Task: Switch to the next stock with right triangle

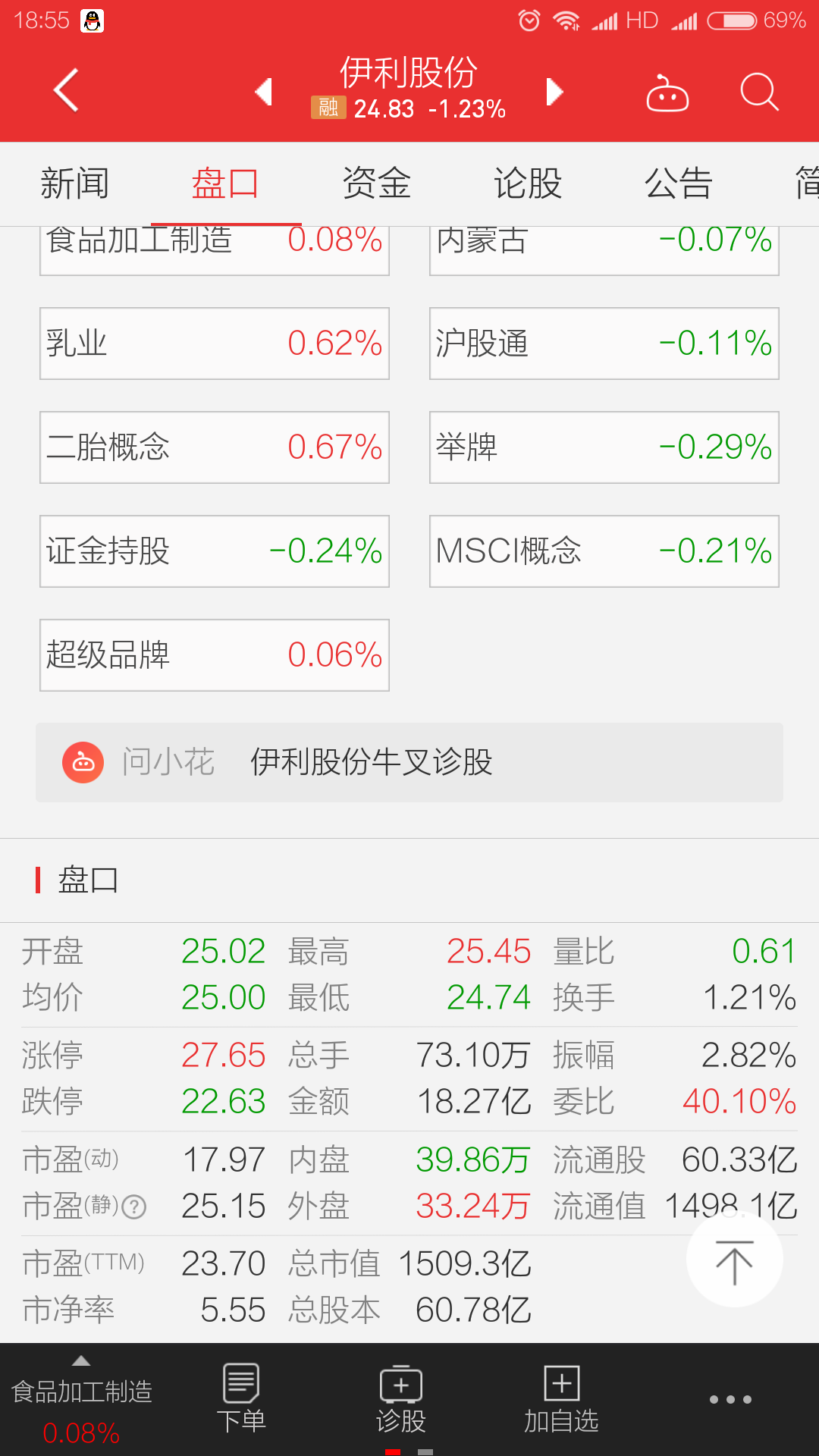Action: [x=555, y=92]
